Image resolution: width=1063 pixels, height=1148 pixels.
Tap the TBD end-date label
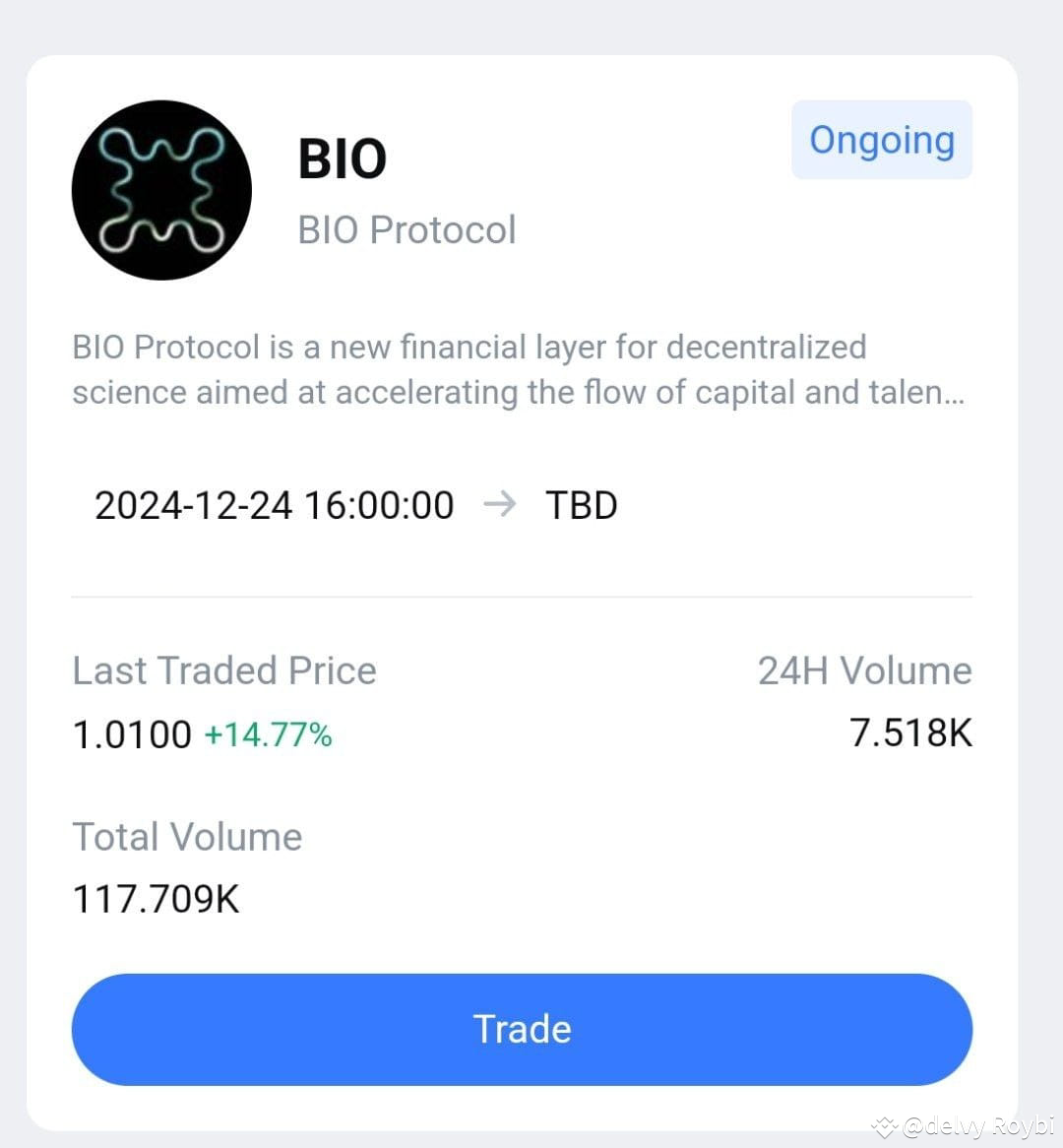pos(581,505)
